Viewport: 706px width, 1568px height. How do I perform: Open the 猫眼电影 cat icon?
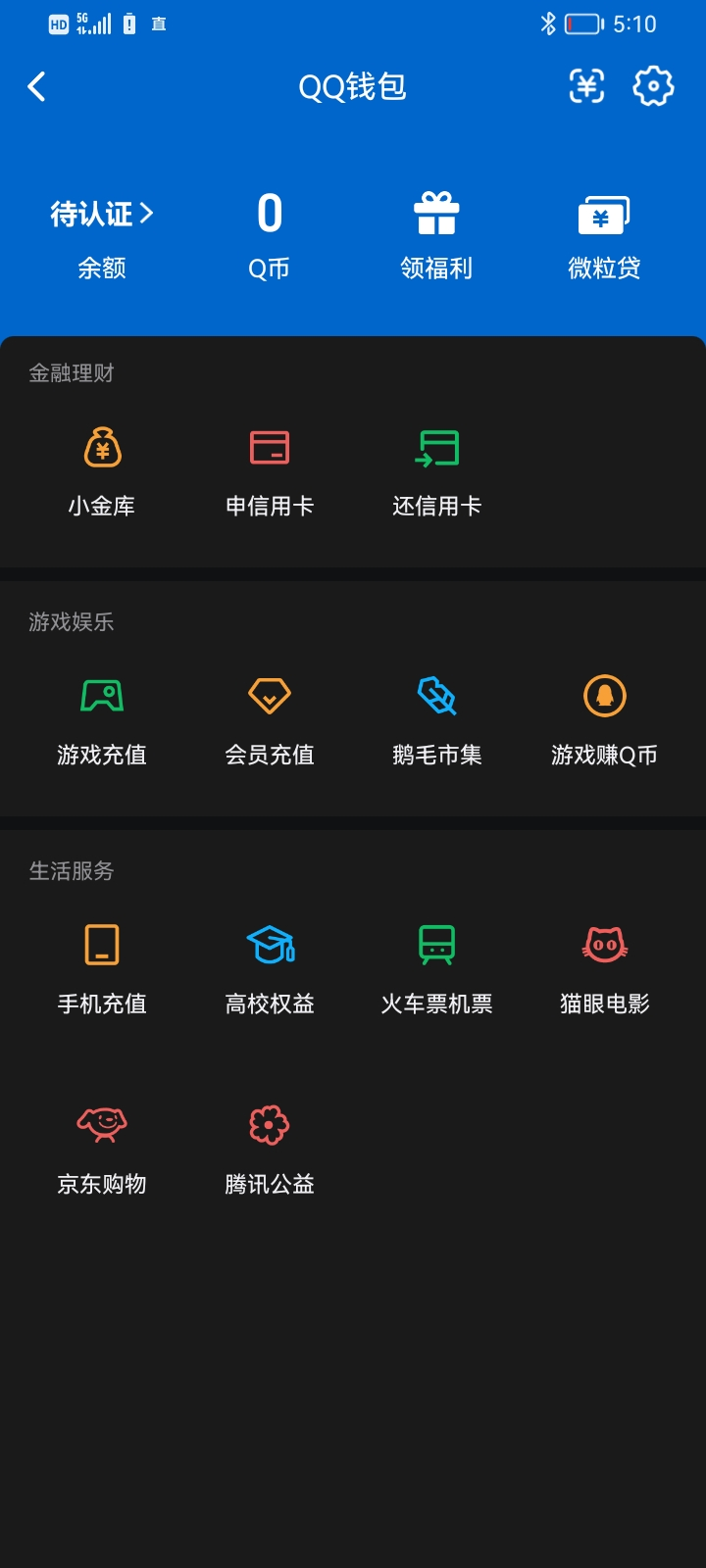point(604,944)
